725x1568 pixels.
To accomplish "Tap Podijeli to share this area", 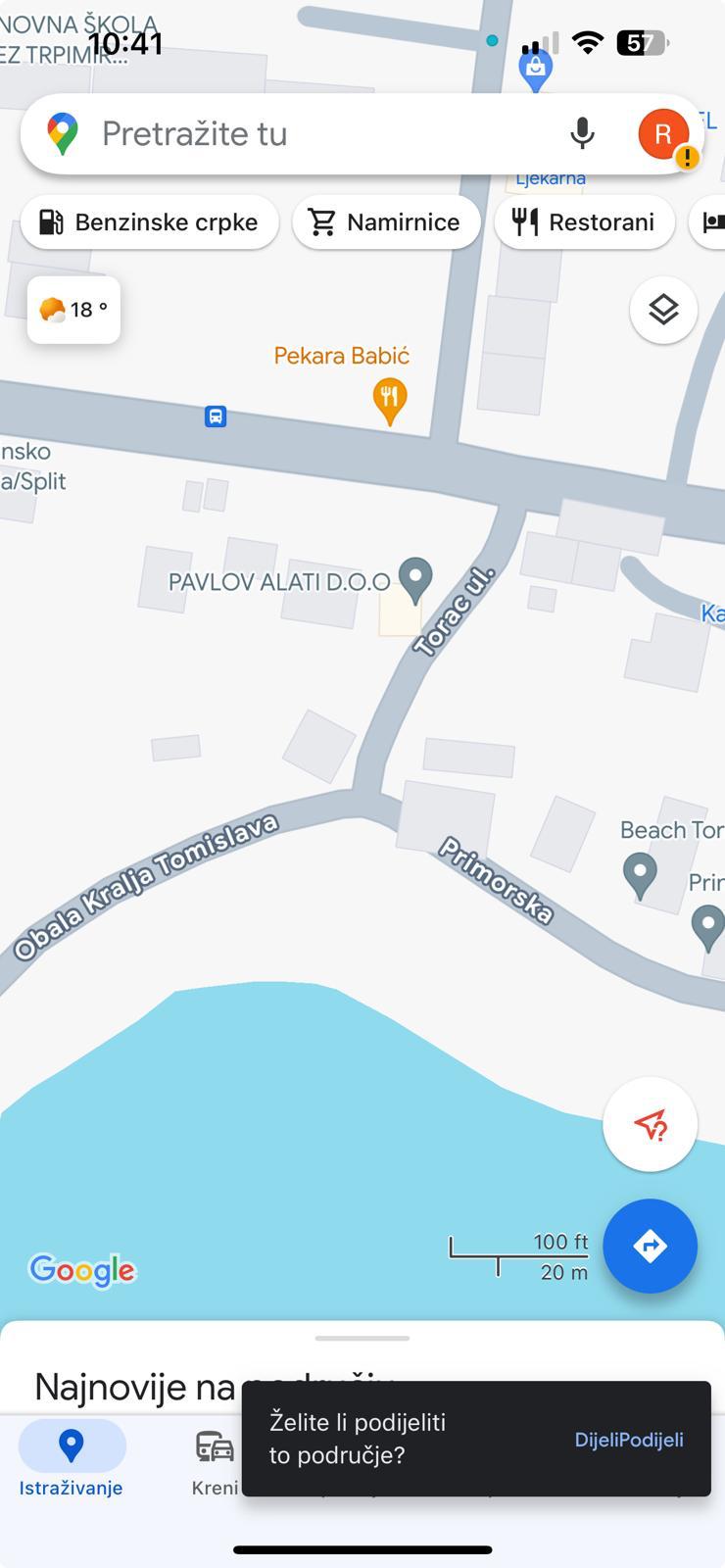I will coord(629,1439).
